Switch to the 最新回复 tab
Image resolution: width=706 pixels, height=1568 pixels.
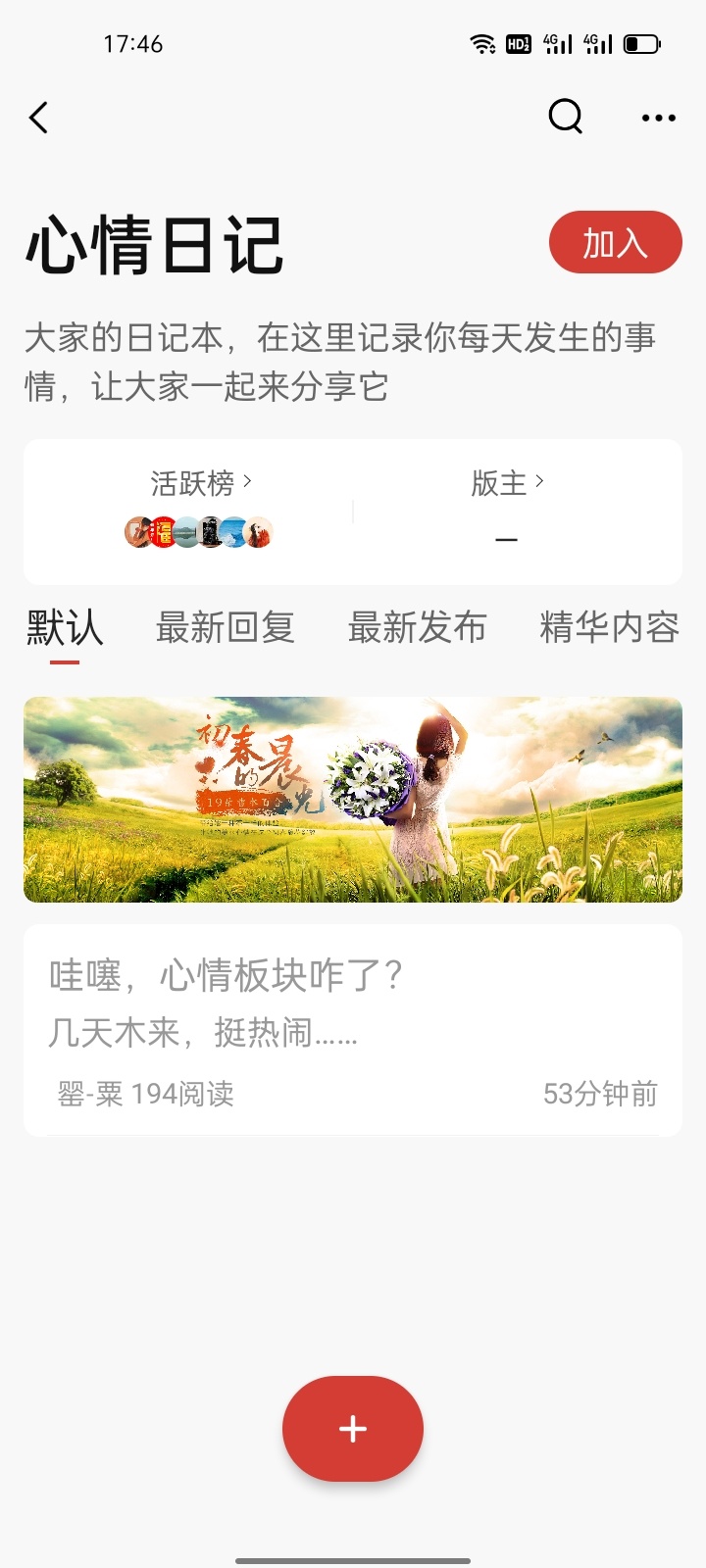point(226,628)
